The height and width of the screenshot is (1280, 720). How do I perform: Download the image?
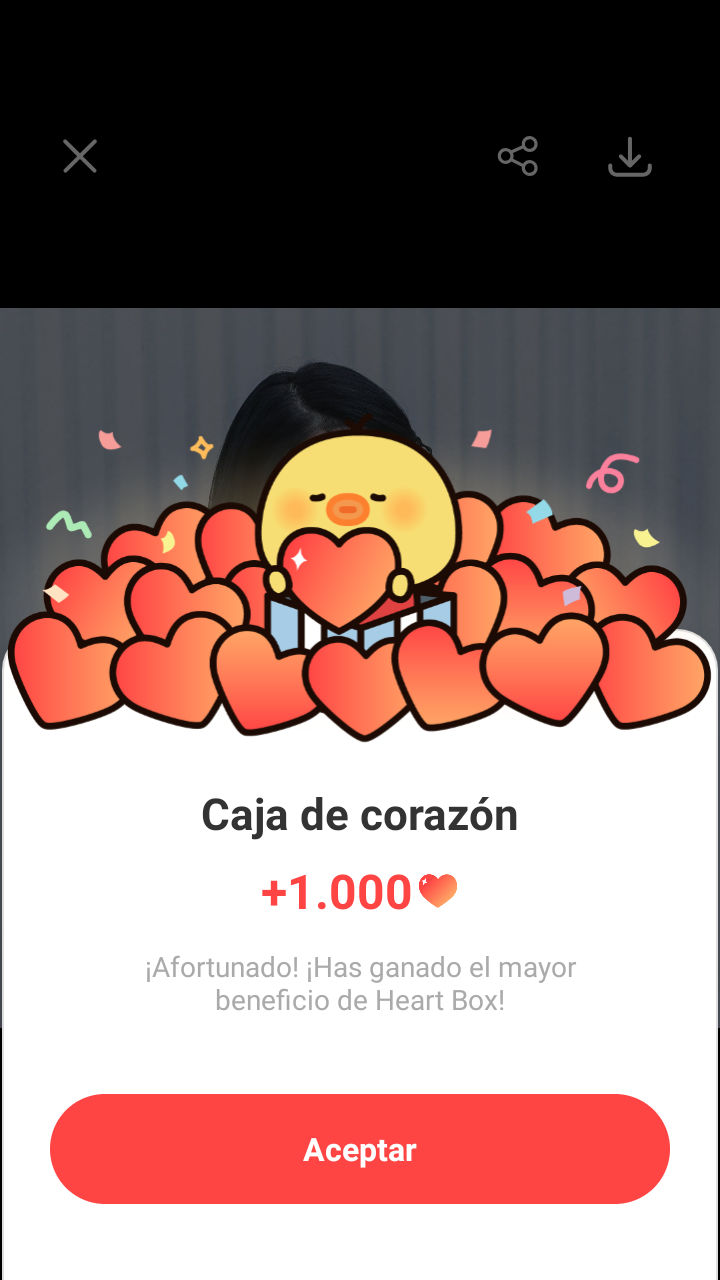(x=630, y=157)
